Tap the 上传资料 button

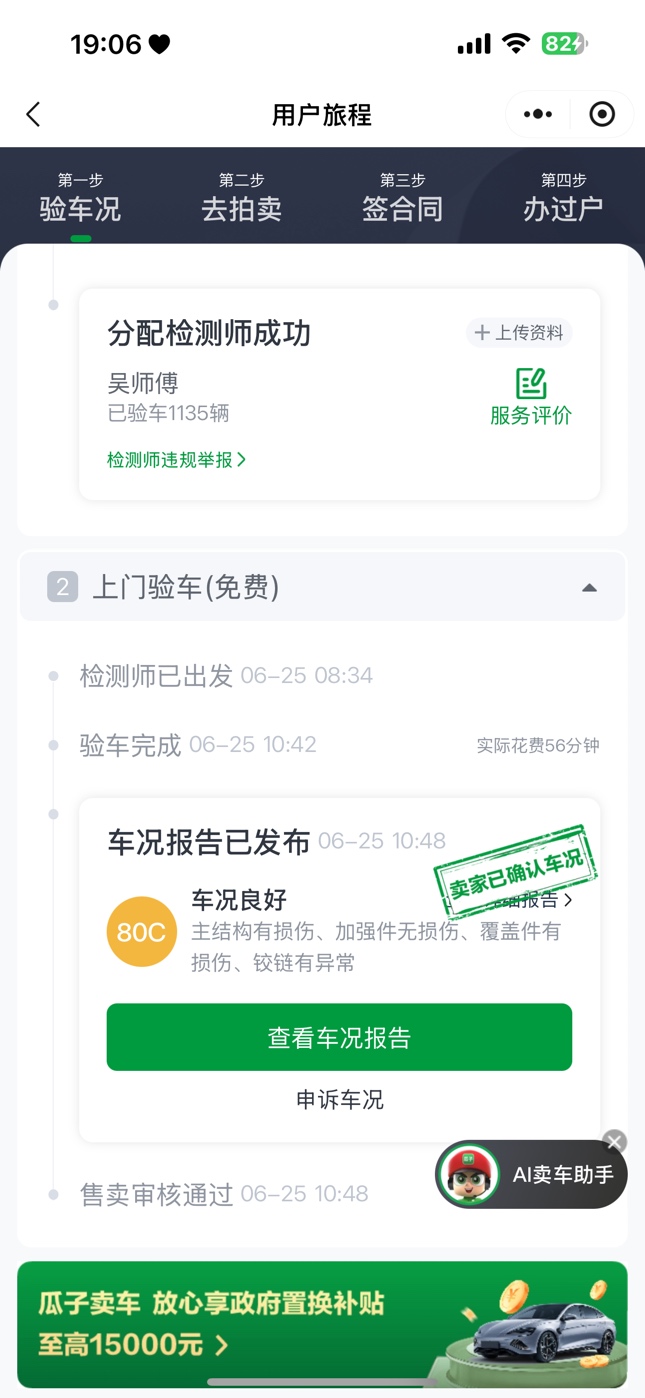pos(519,333)
